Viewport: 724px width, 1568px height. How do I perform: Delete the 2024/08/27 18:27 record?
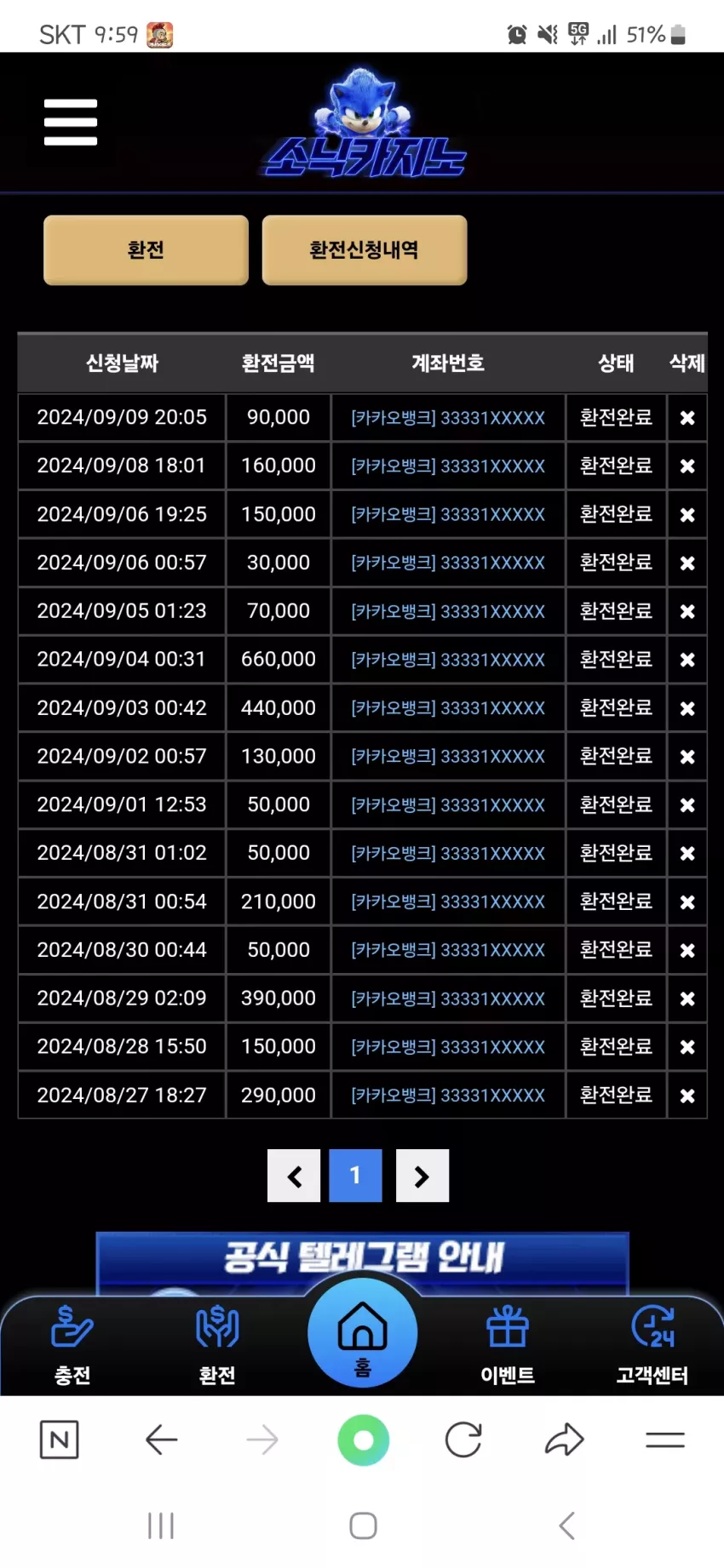687,1096
